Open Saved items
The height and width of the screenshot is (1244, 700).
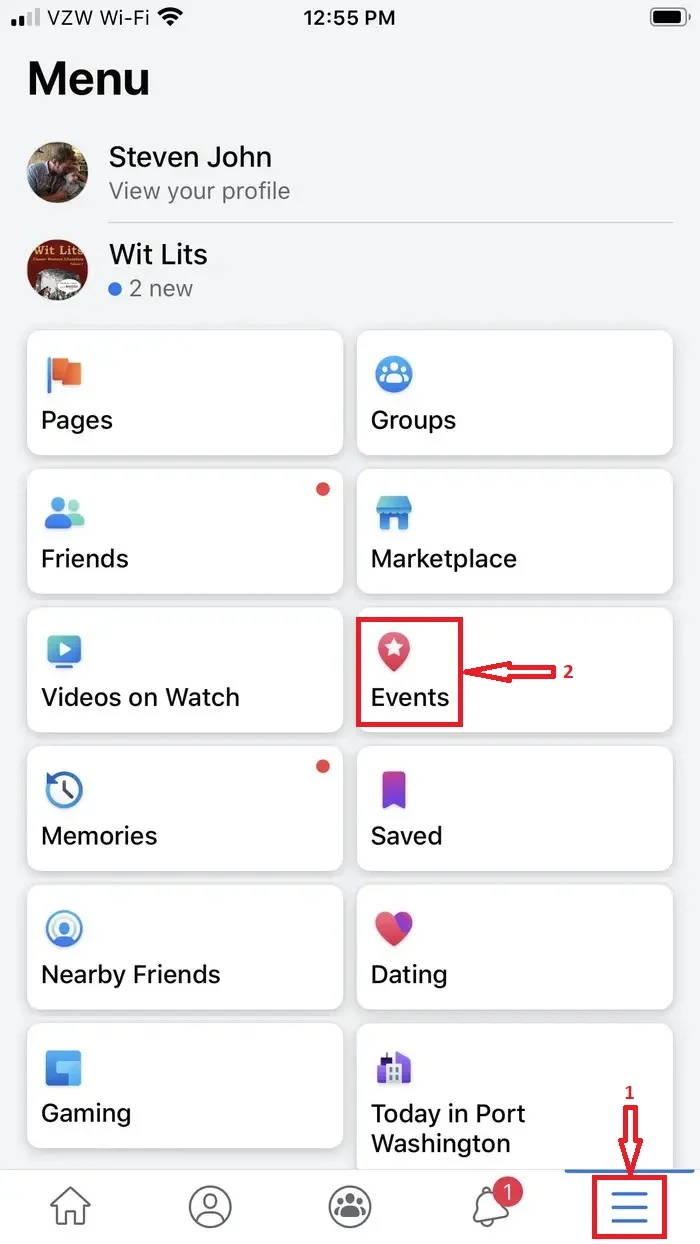tap(514, 808)
